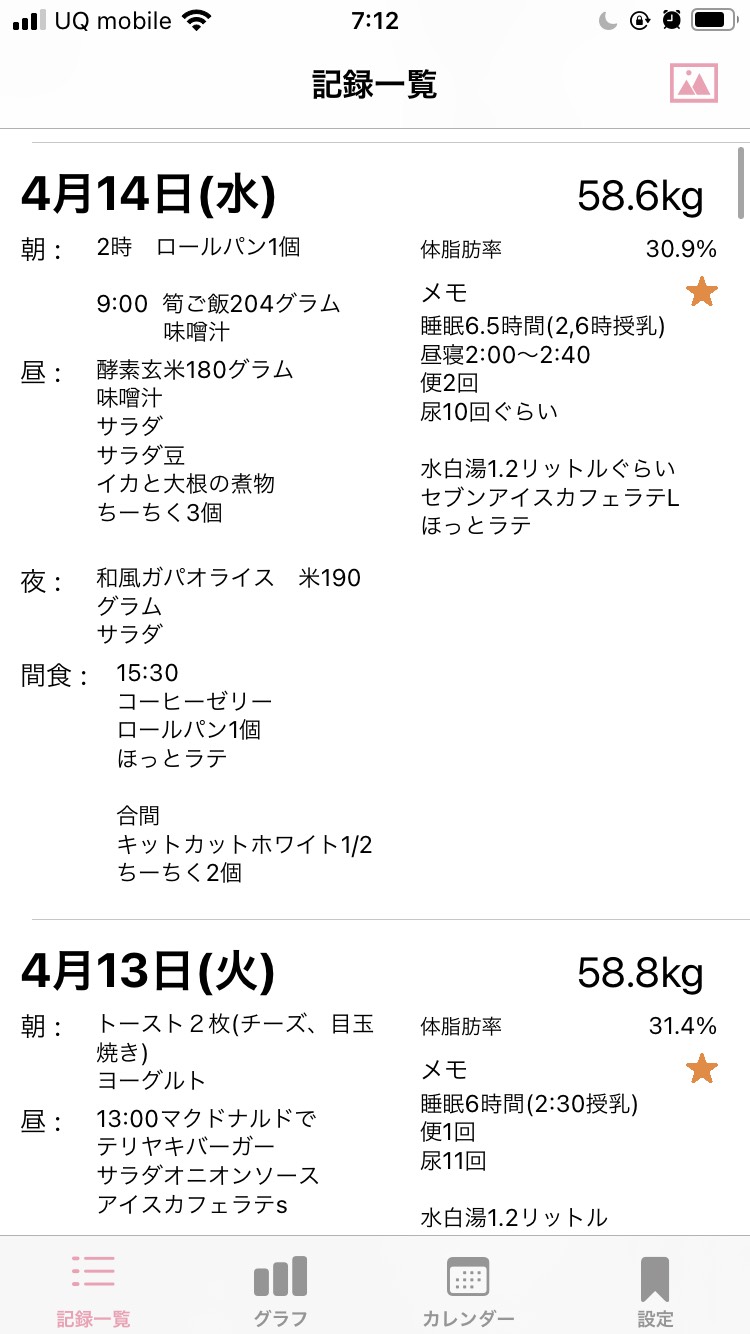Open the photo gallery icon
This screenshot has height=1334, width=750.
point(694,83)
